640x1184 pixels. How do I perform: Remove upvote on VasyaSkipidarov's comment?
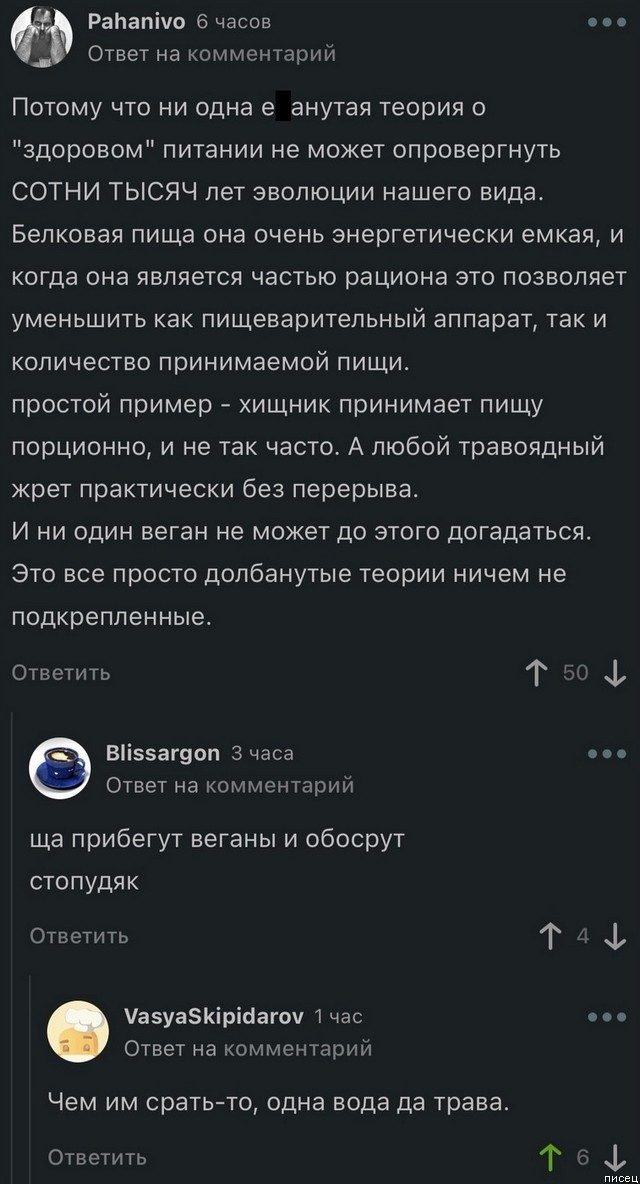[x=550, y=1157]
